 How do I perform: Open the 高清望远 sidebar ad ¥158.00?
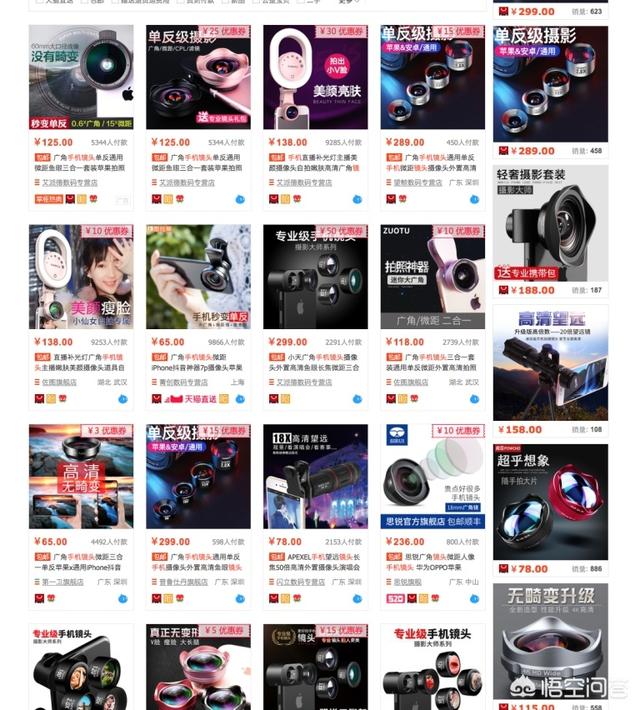(x=550, y=365)
